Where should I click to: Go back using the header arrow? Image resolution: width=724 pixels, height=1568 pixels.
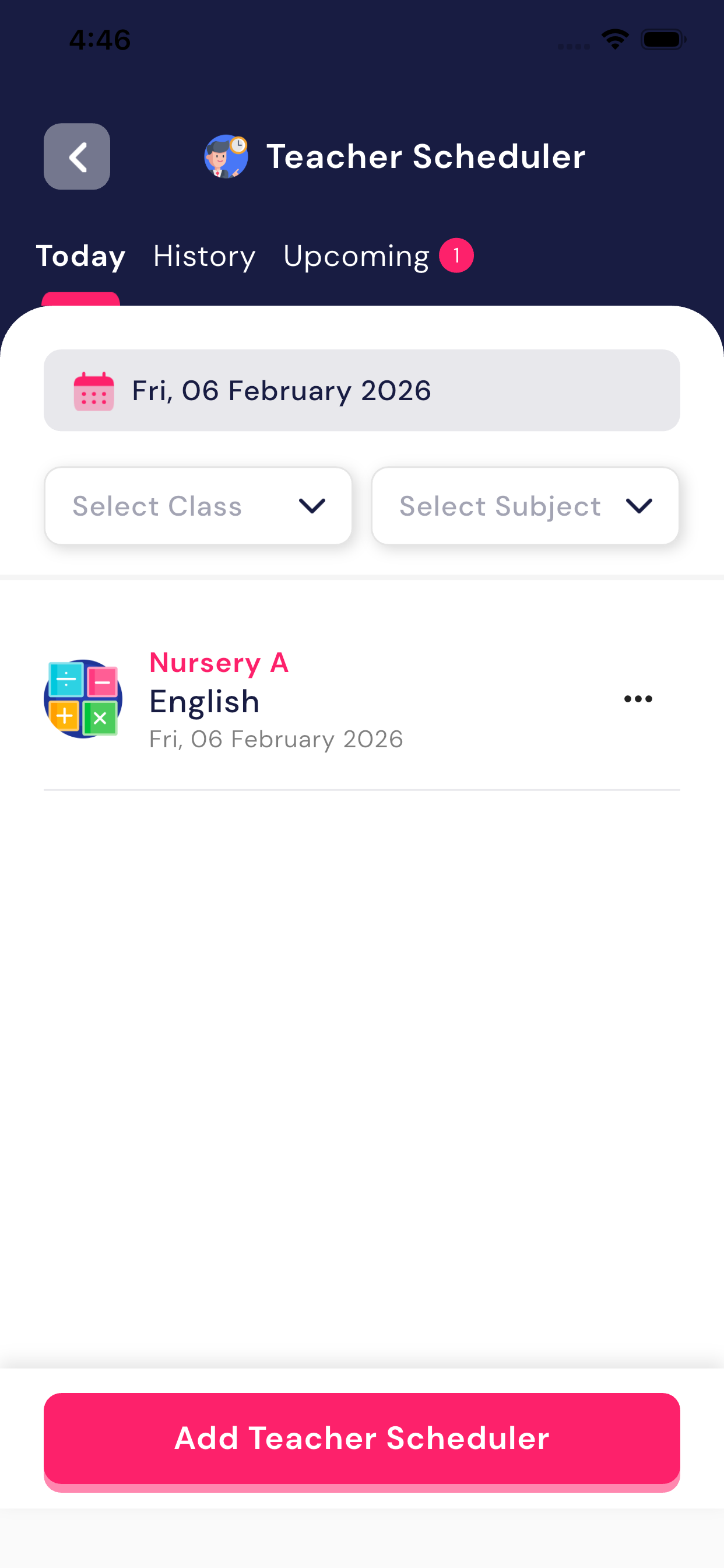[x=77, y=156]
